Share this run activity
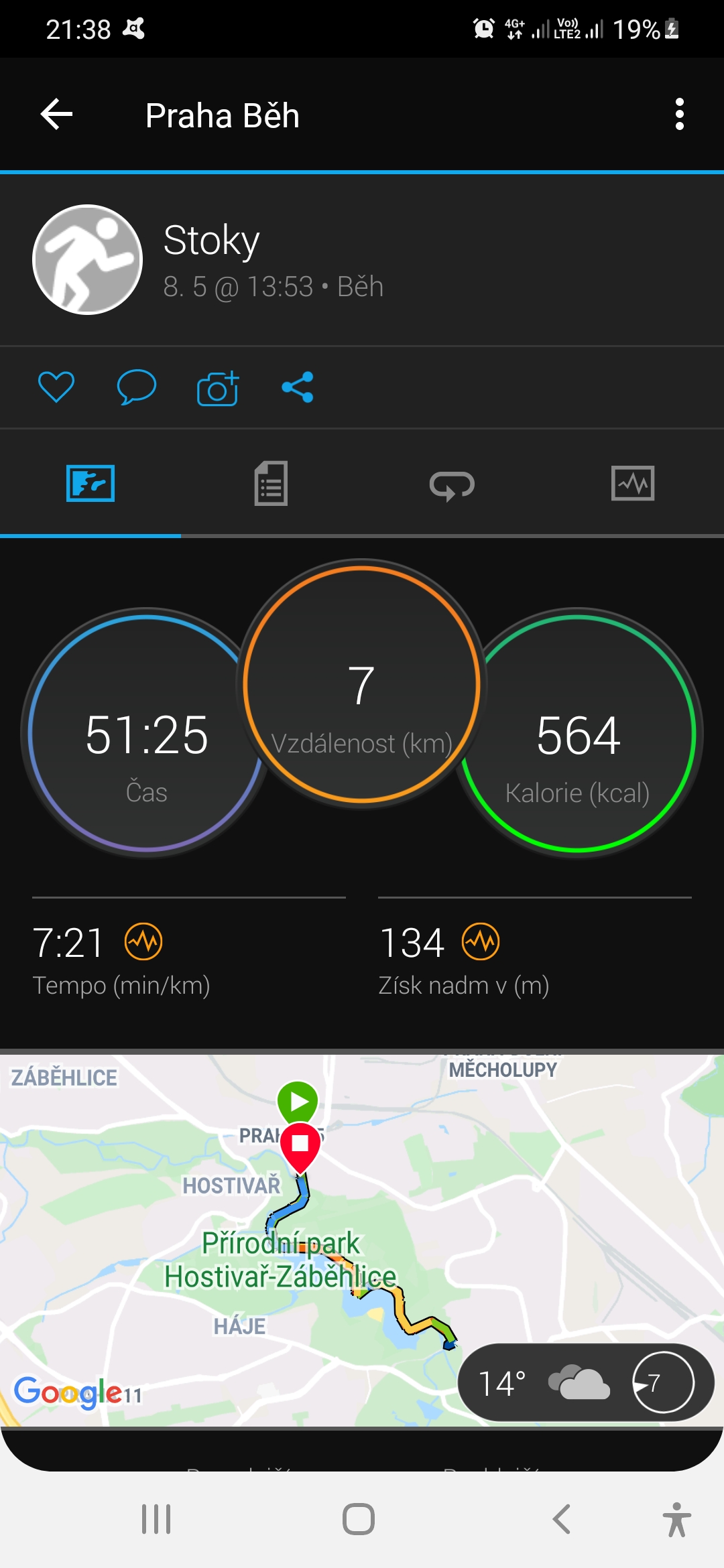This screenshot has height=1568, width=724. 298,387
